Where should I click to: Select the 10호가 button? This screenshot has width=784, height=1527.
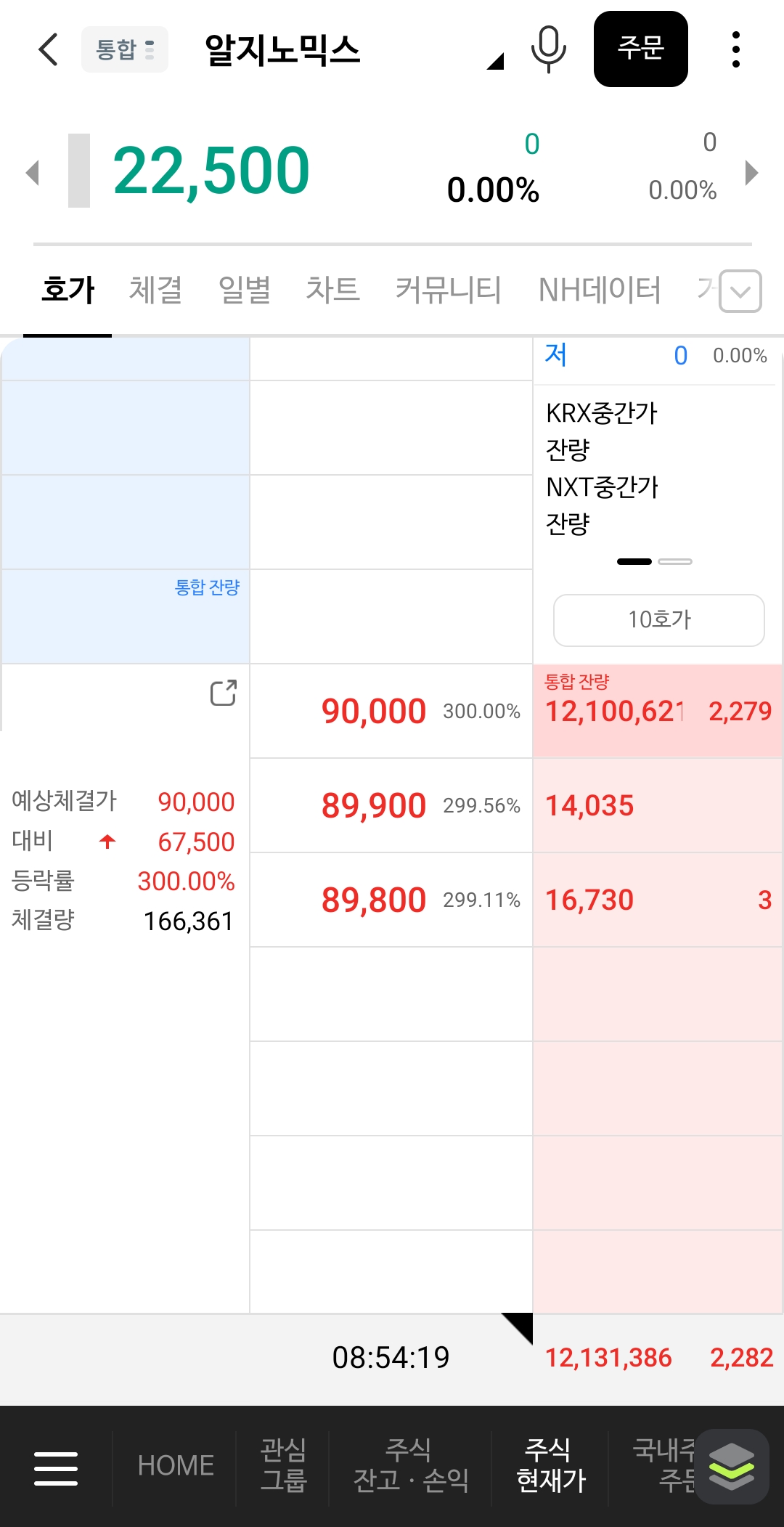659,620
